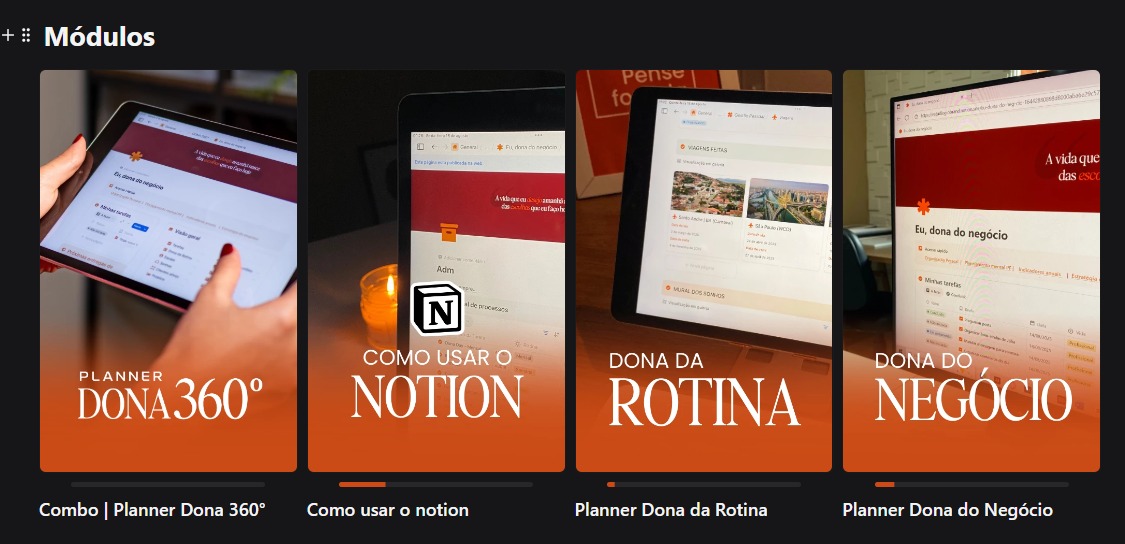Open the Planner Dona do Negócio module

[x=971, y=271]
